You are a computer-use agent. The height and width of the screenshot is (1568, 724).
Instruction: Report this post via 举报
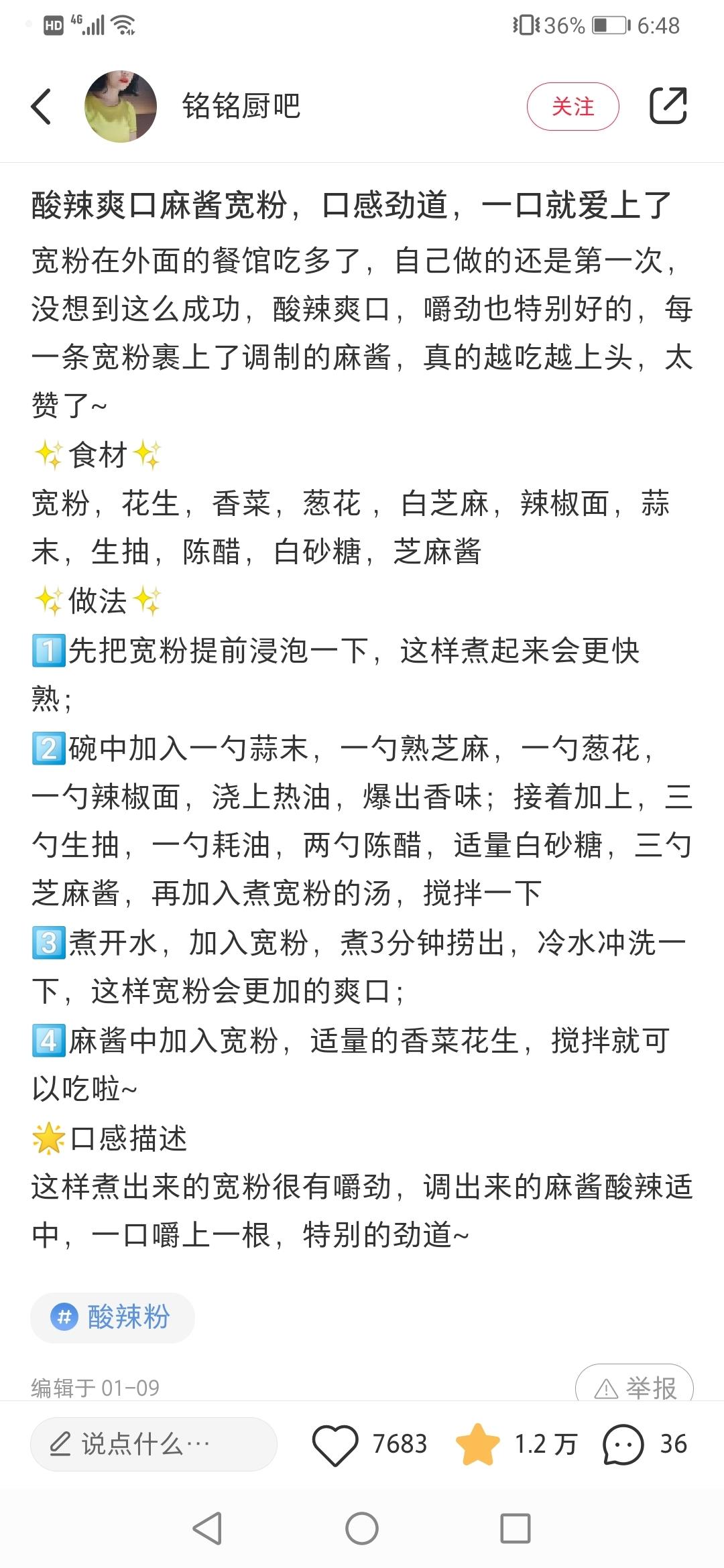tap(634, 1387)
